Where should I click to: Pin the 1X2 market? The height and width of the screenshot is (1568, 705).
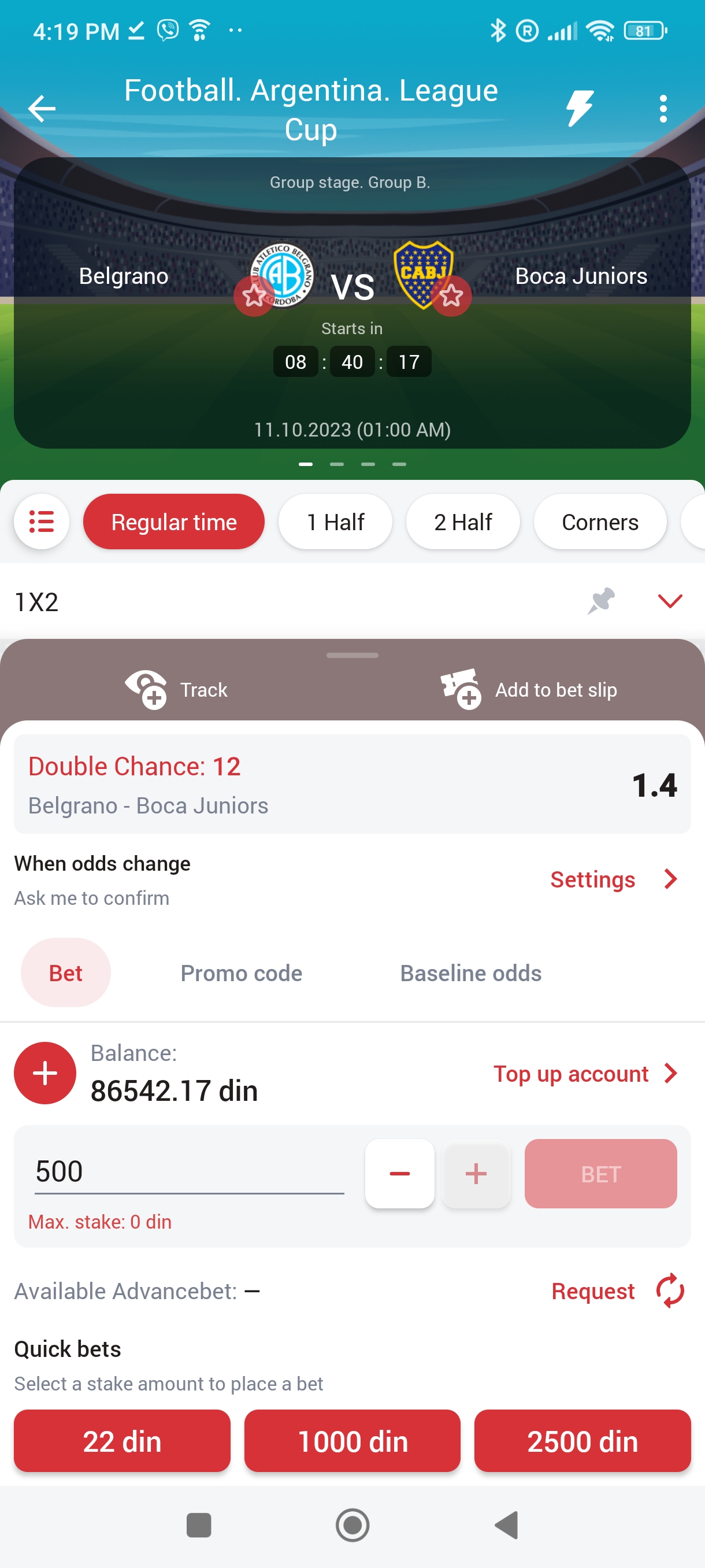pyautogui.click(x=601, y=601)
